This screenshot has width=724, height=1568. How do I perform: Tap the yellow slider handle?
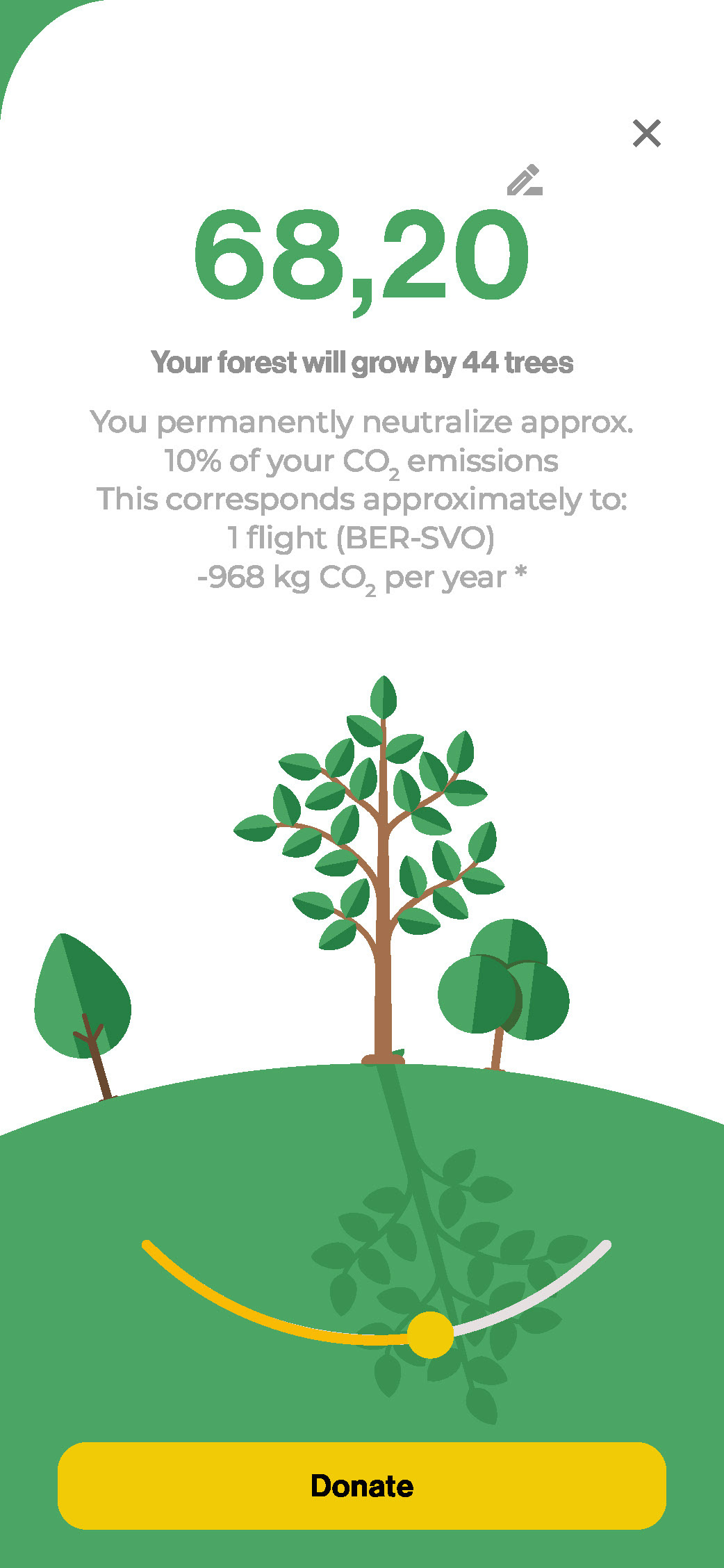(430, 1334)
